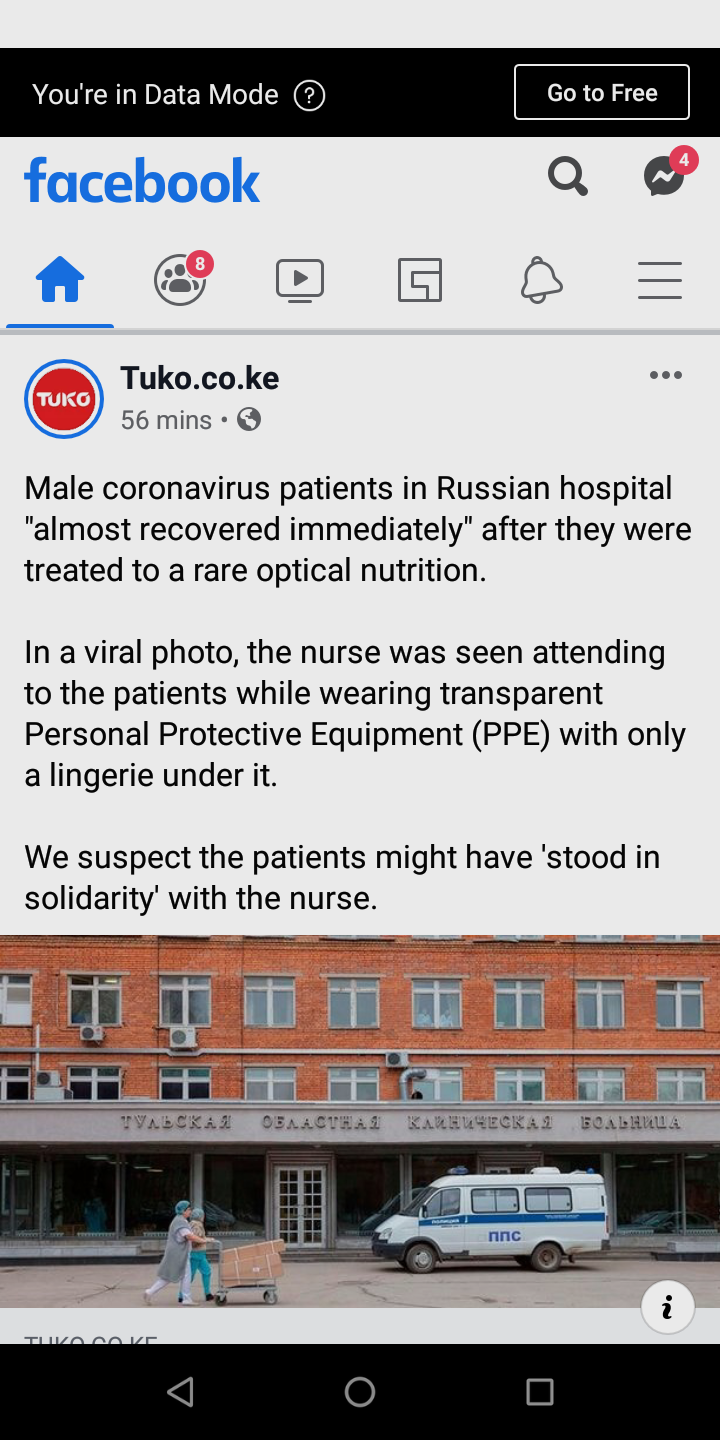The image size is (720, 1440).
Task: Open the Data Mode help icon
Action: pos(309,95)
